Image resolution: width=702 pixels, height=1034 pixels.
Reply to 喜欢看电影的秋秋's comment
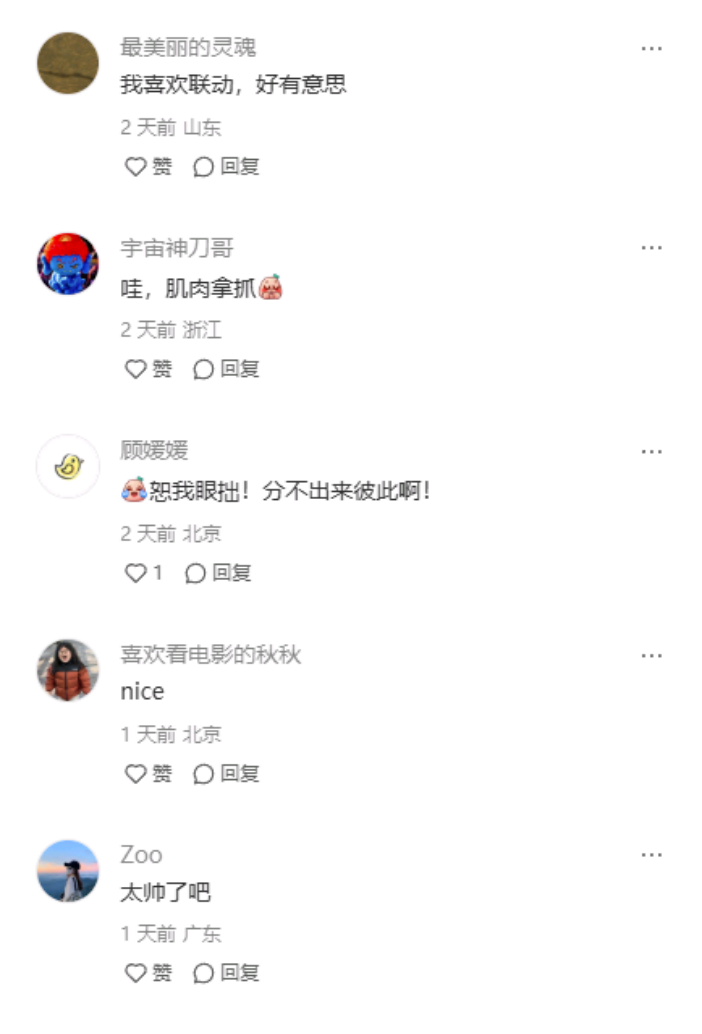[227, 773]
